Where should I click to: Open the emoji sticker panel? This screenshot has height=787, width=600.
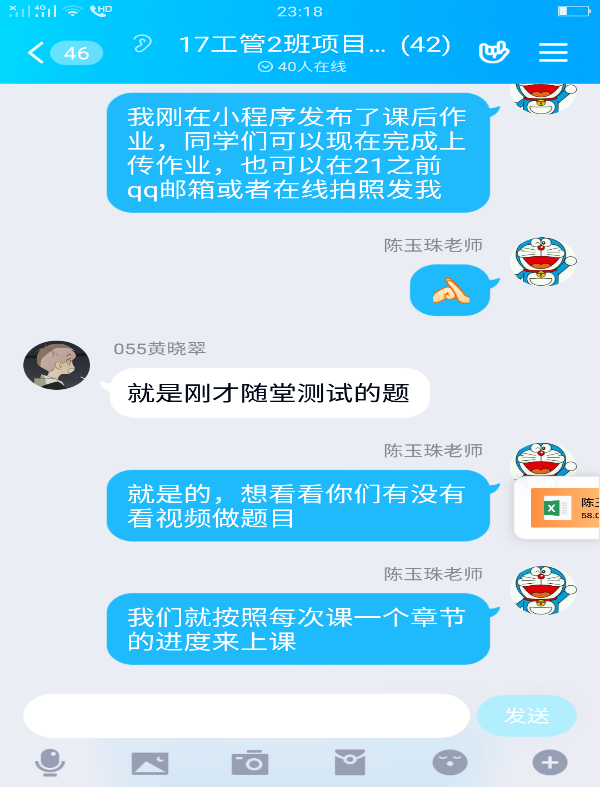pyautogui.click(x=450, y=763)
